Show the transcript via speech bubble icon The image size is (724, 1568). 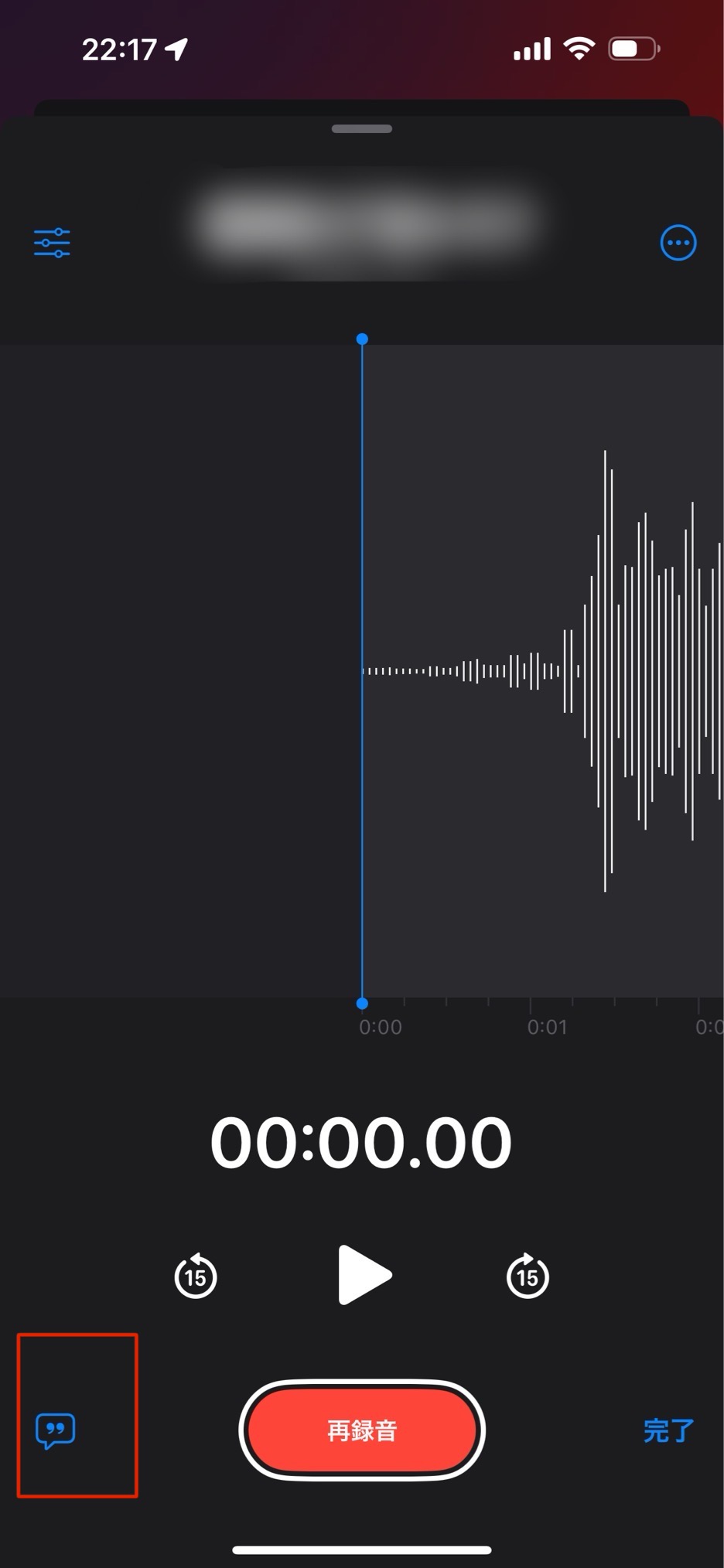(56, 1430)
